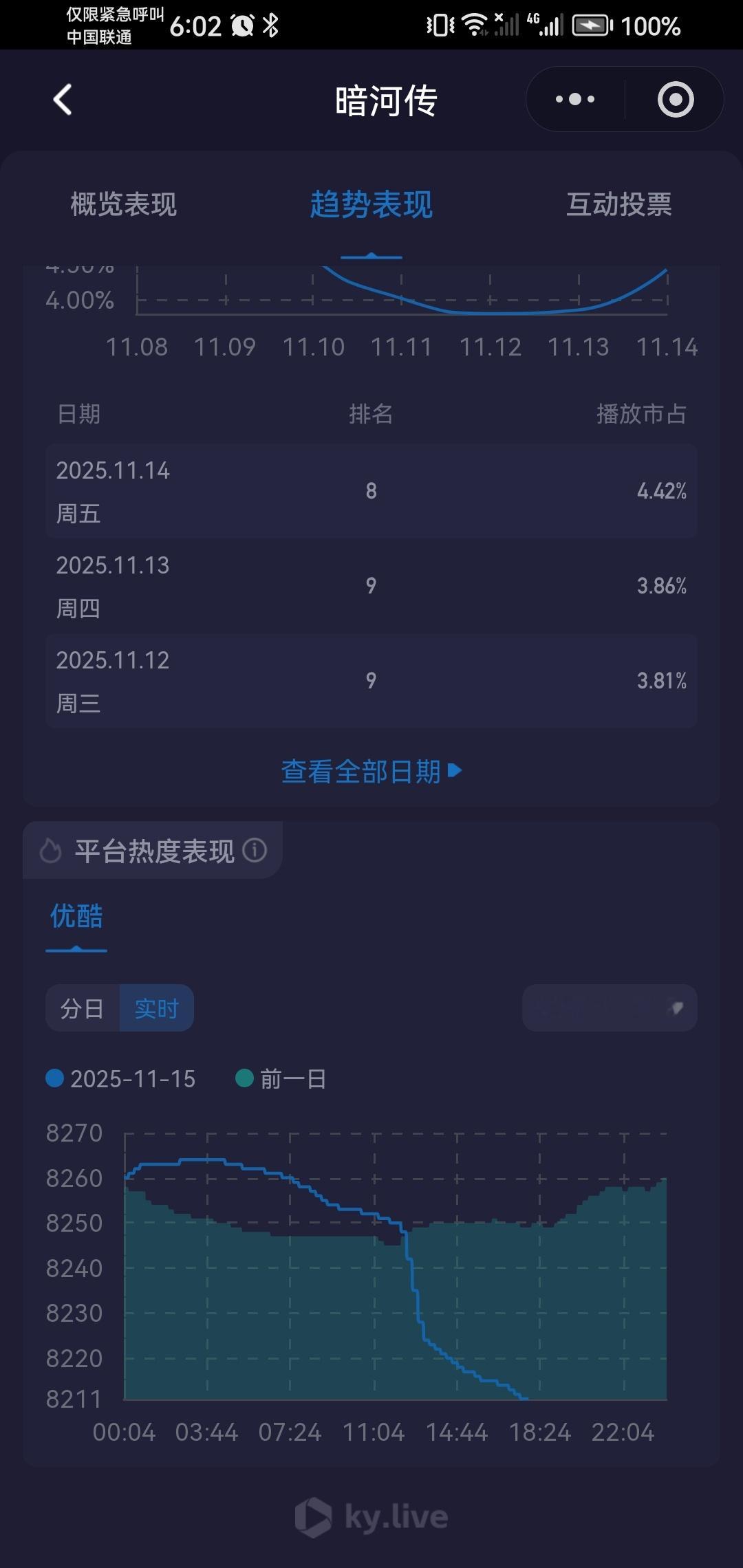Select the 2025.11.14 周五 table row
Screen dimensions: 743x1568
pos(371,490)
